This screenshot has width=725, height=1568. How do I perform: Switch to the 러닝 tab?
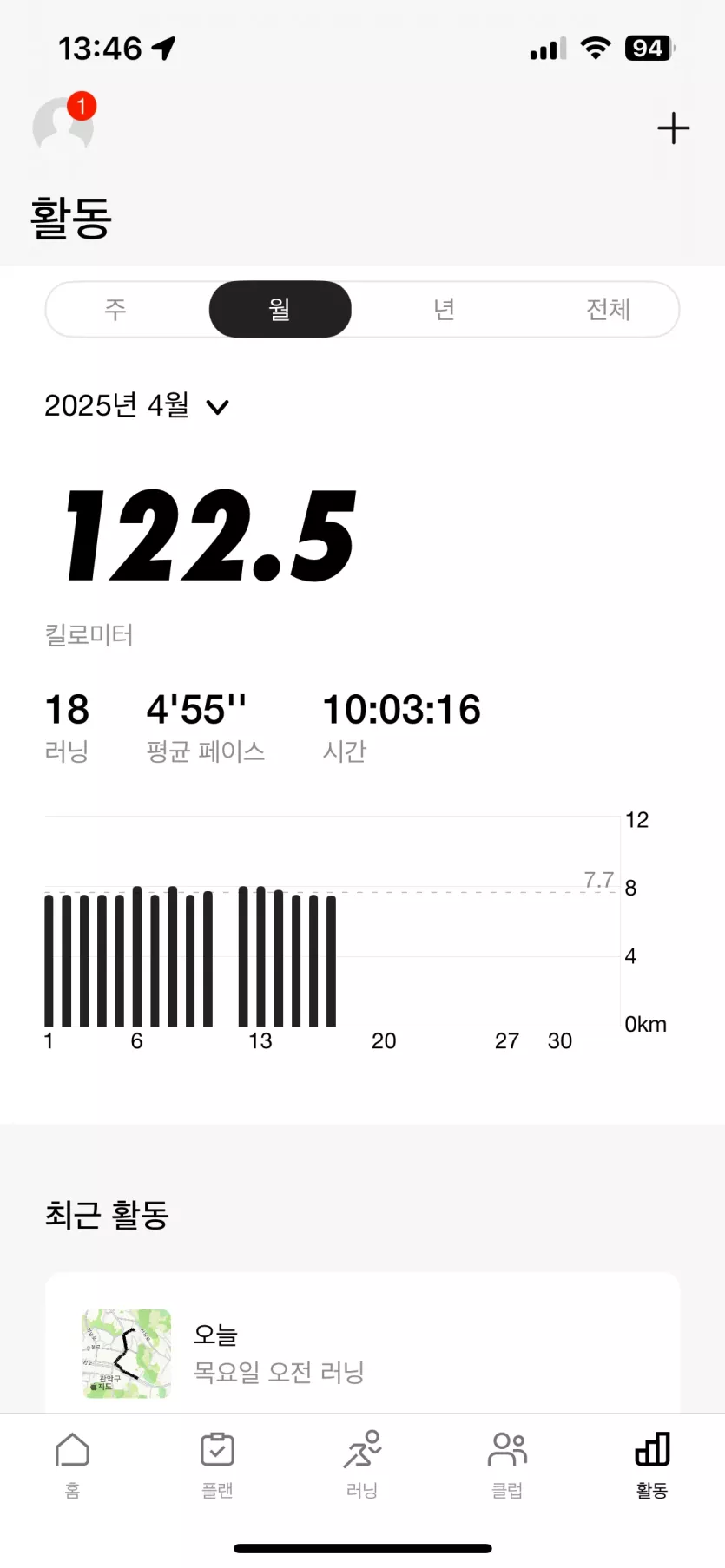coord(362,1465)
